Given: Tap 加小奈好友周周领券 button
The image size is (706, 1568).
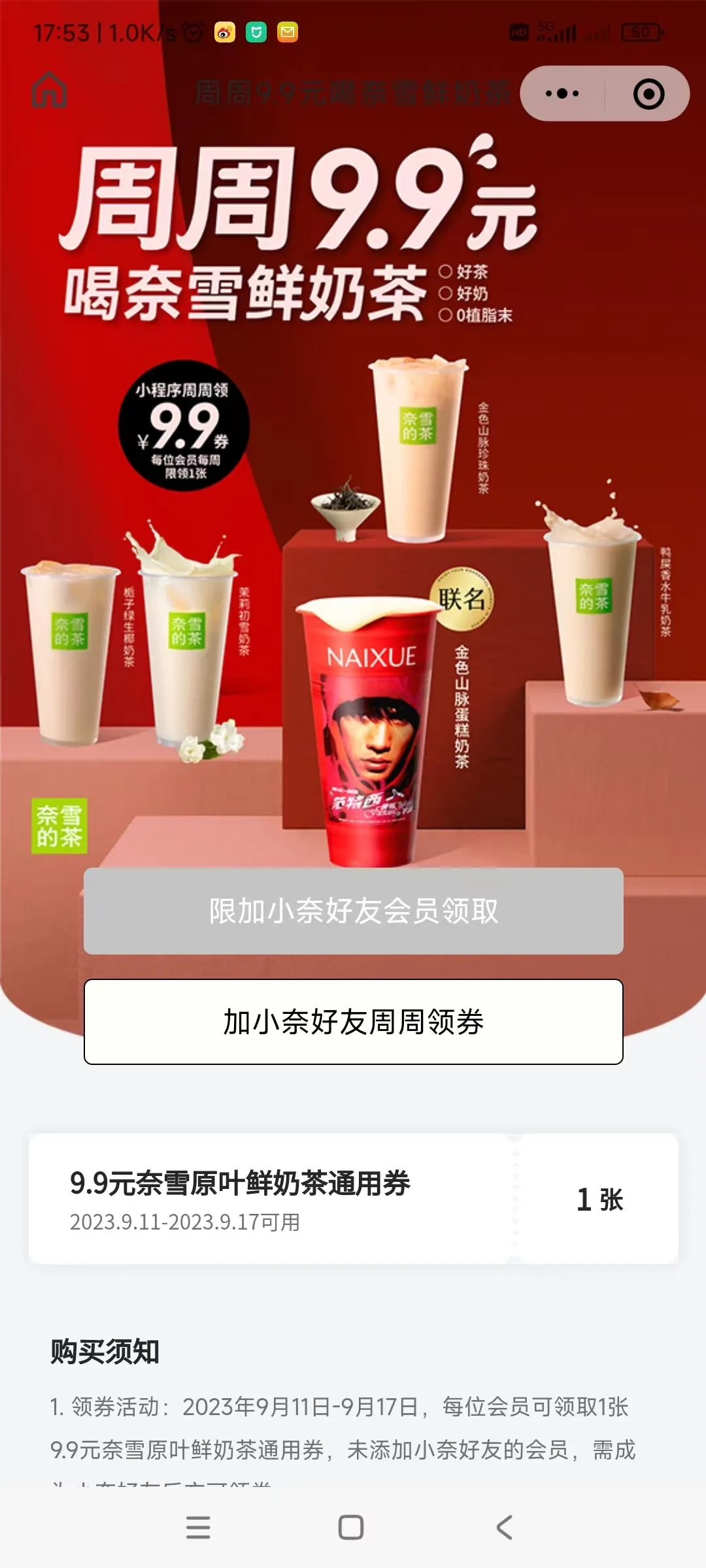Looking at the screenshot, I should coord(353,1022).
